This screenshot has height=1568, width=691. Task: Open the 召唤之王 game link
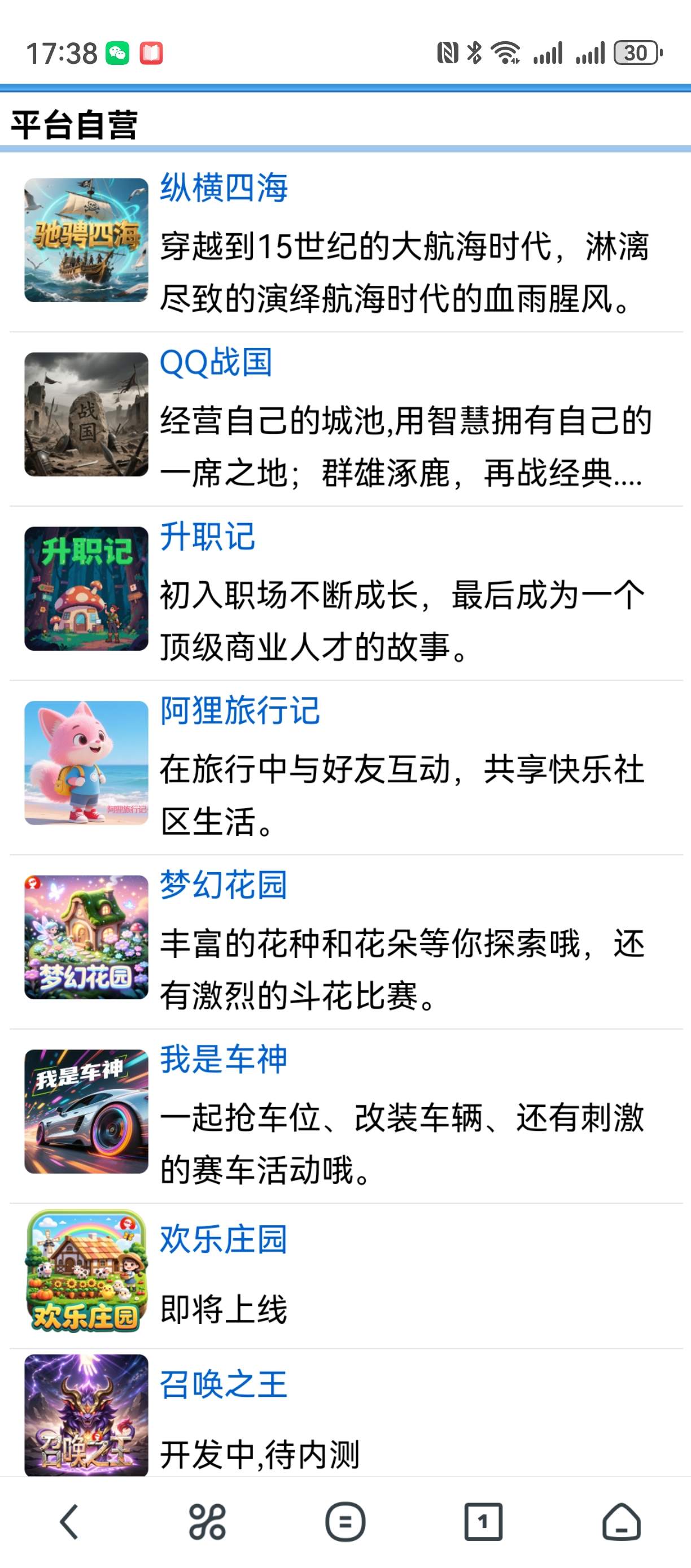pos(223,1384)
